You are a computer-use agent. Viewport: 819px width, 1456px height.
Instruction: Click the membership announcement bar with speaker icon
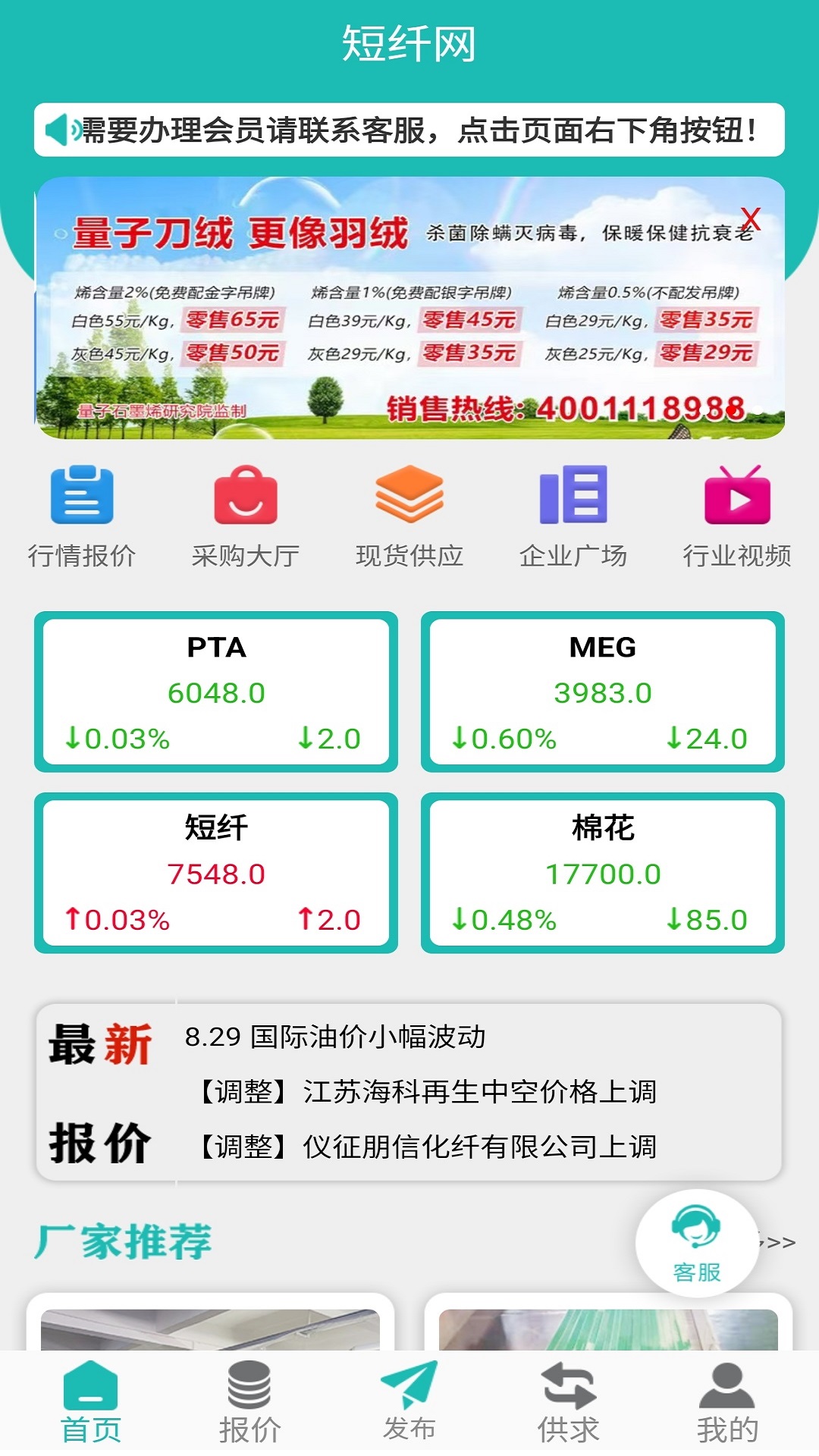pos(409,129)
